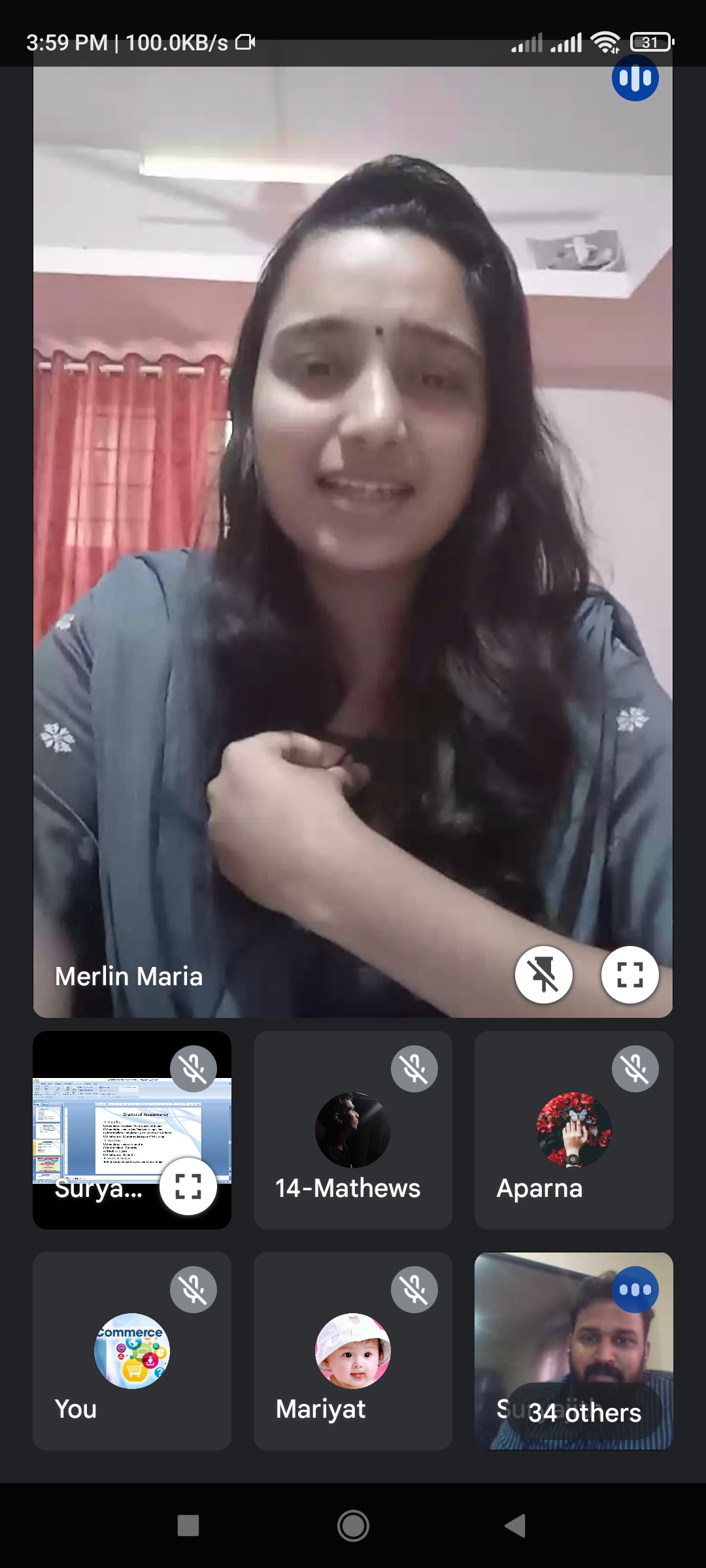Expand Merlin Maria's video to fullscreen

tap(630, 975)
